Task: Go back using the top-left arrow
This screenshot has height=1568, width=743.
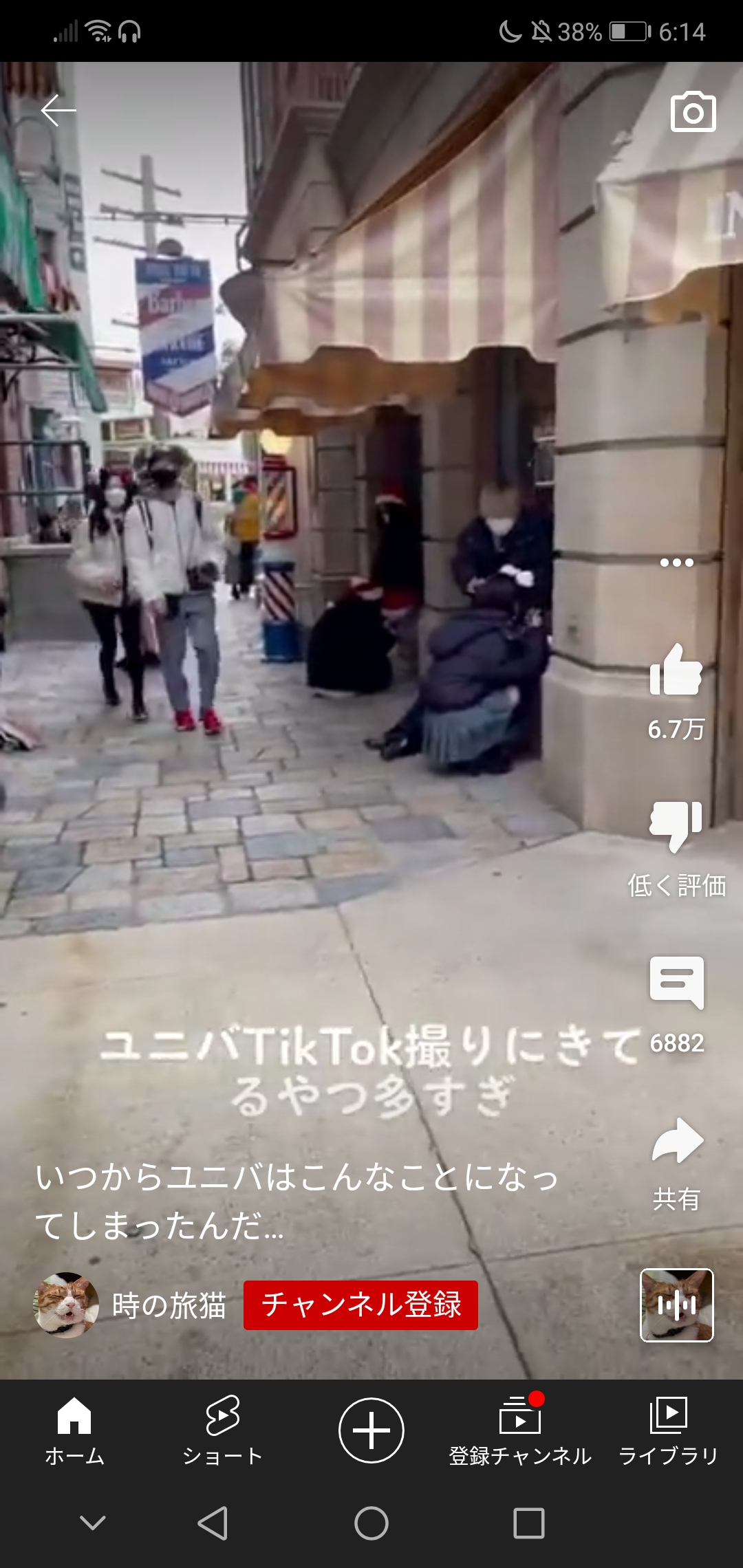Action: (58, 111)
